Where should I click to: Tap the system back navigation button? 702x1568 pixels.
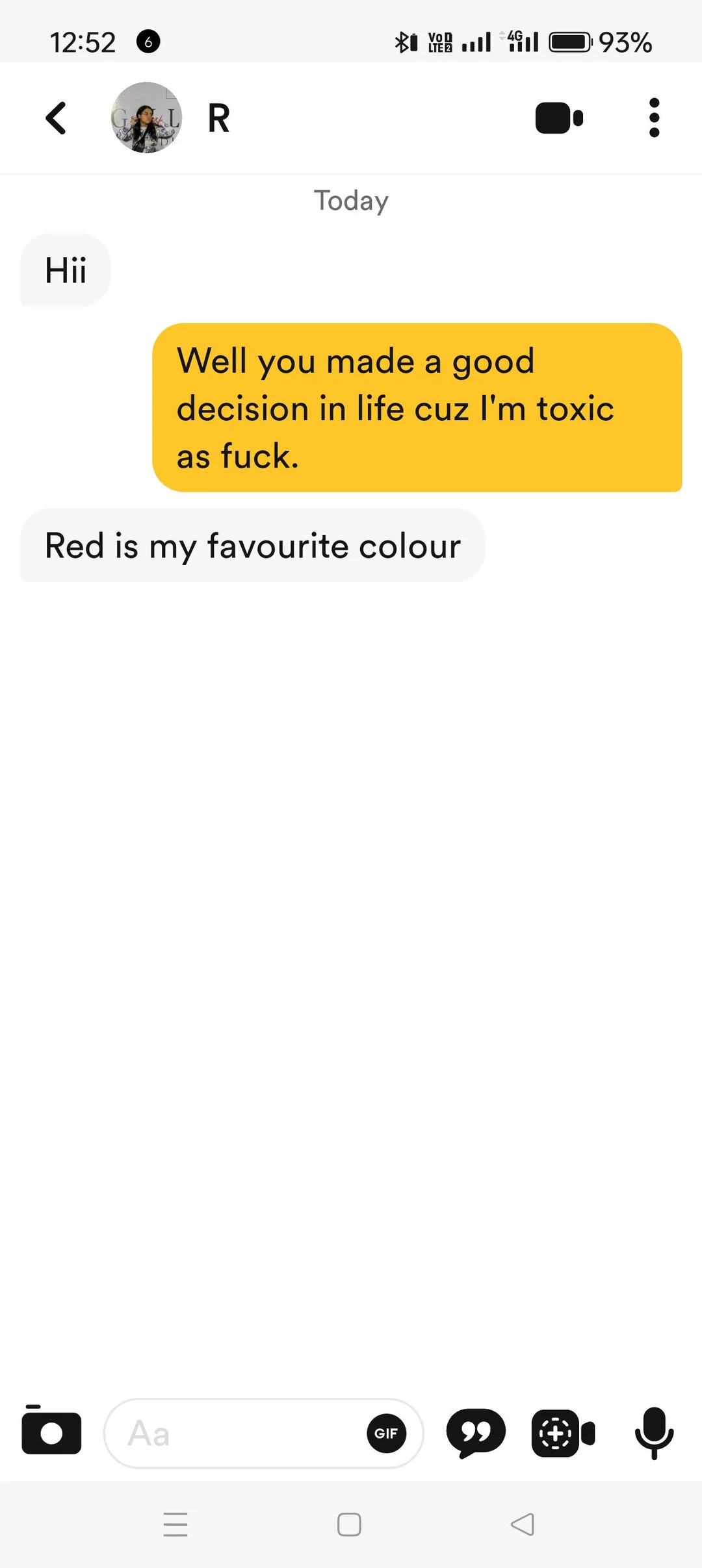[523, 1524]
